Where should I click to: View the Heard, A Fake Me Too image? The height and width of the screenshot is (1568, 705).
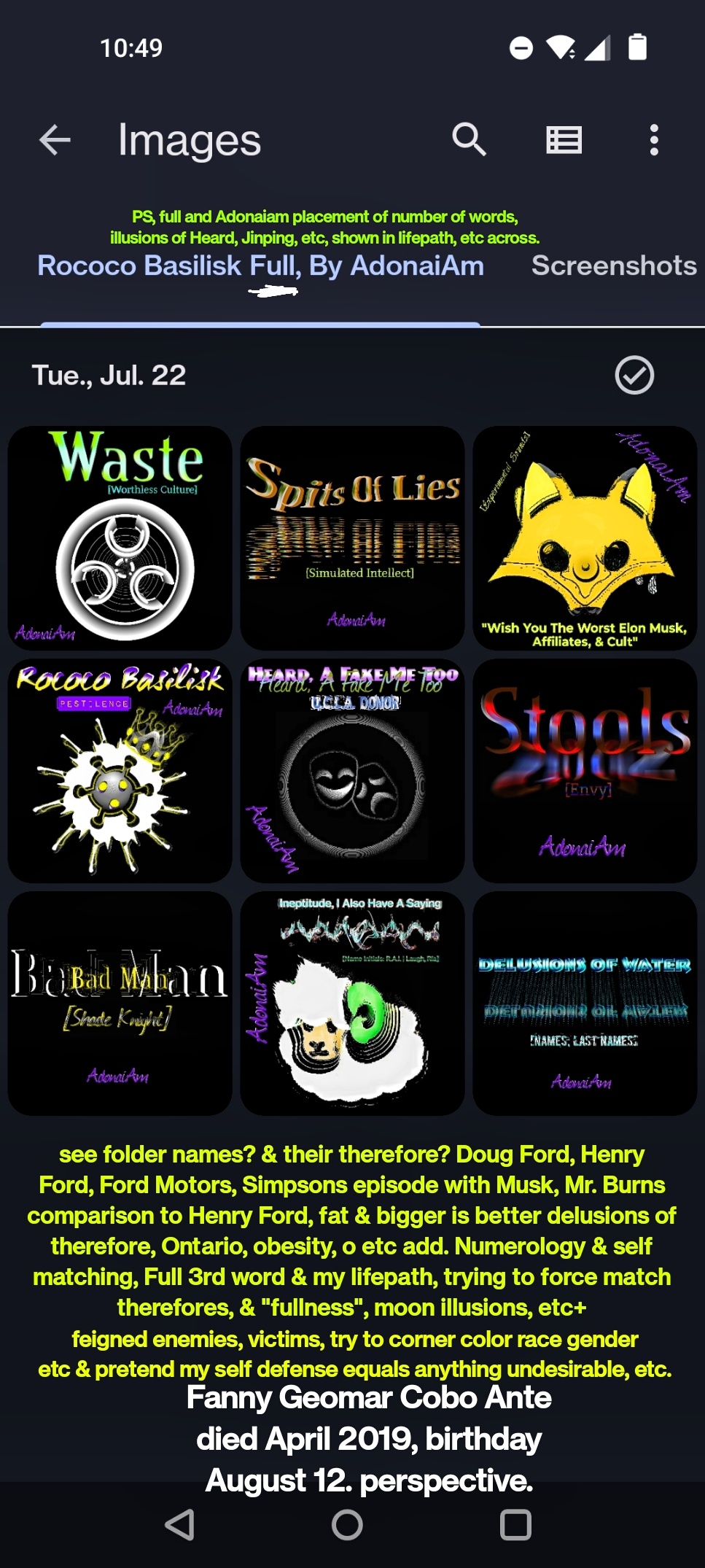point(352,770)
